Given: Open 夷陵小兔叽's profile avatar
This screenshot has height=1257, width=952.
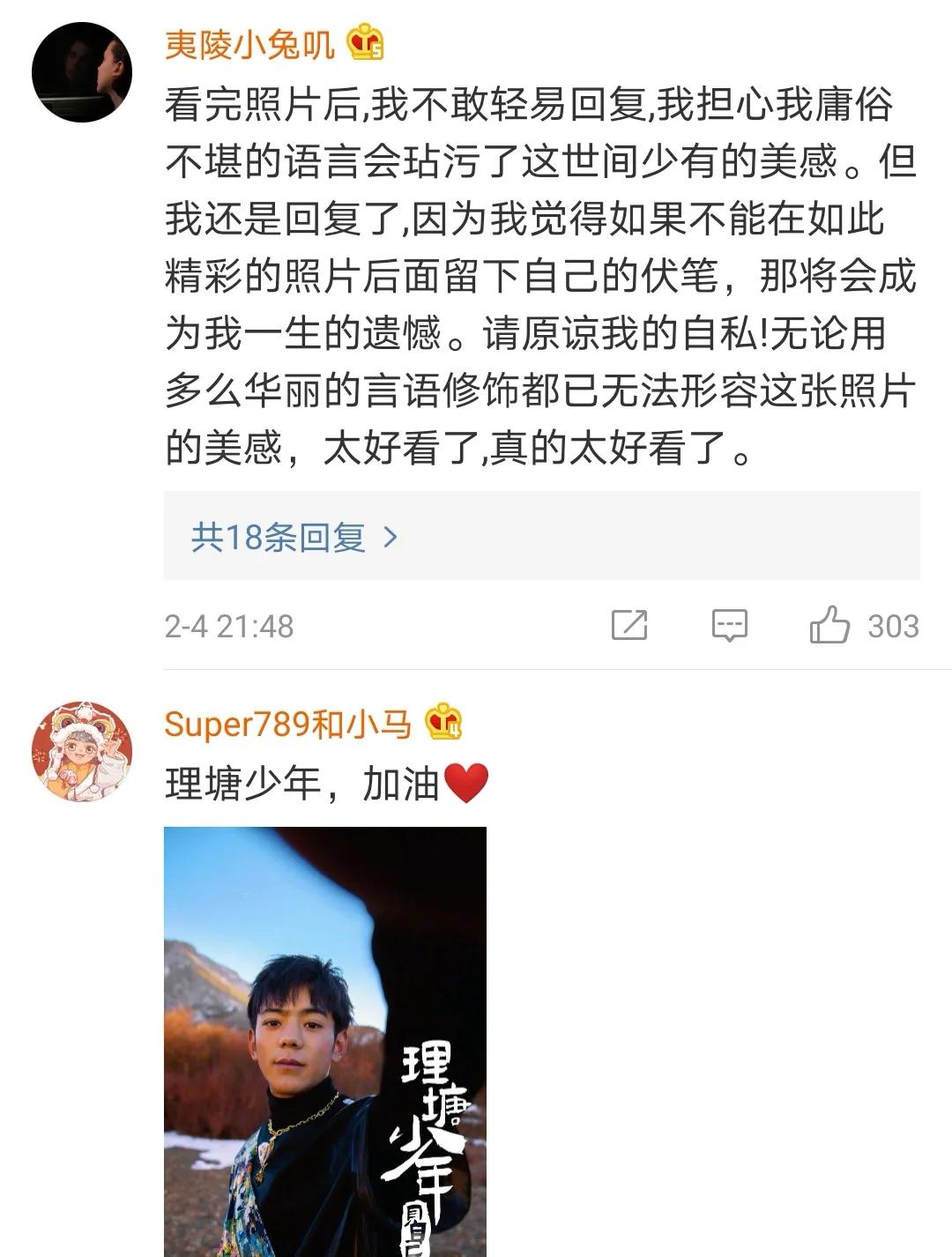Looking at the screenshot, I should click(x=82, y=72).
